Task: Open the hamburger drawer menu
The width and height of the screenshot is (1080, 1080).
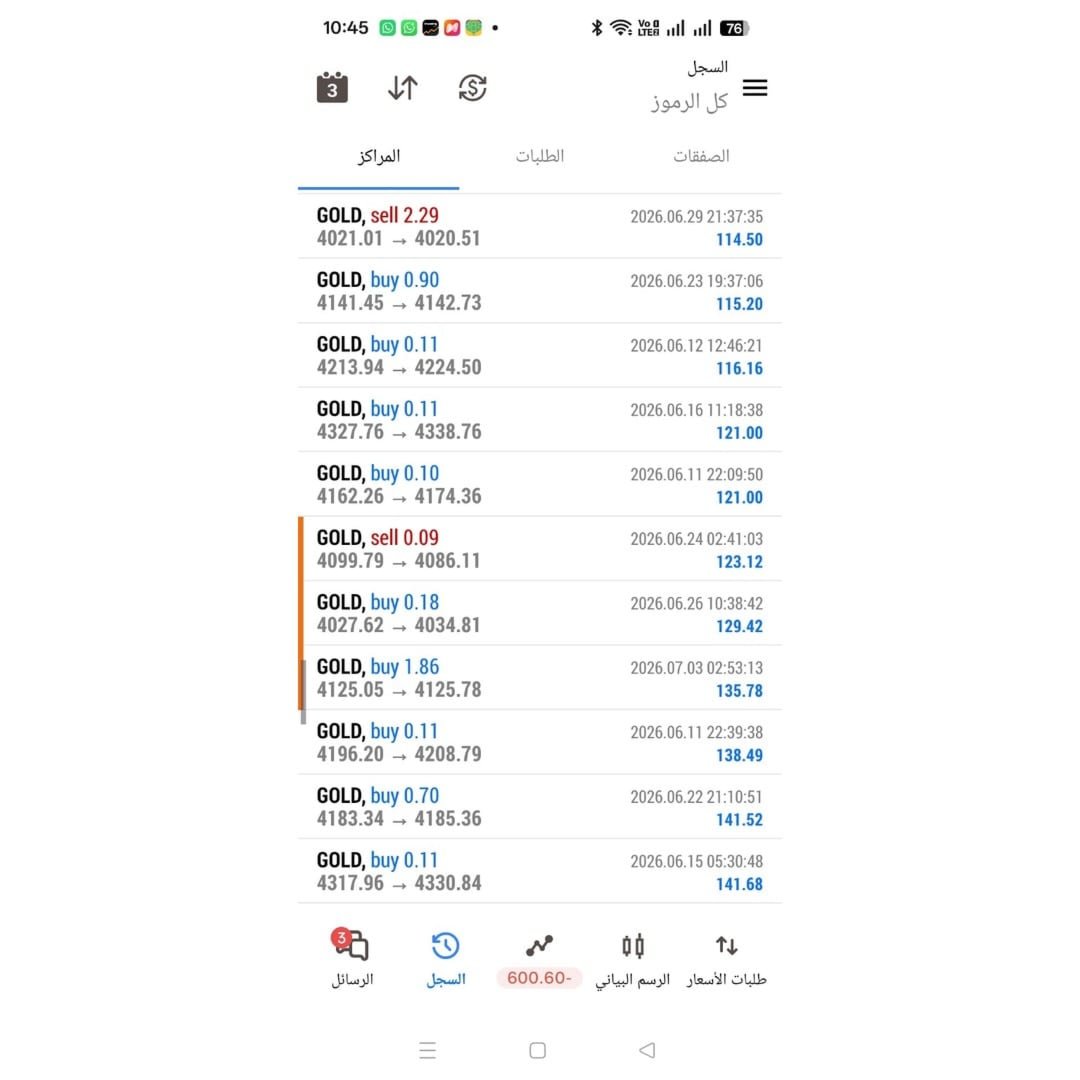Action: [755, 87]
